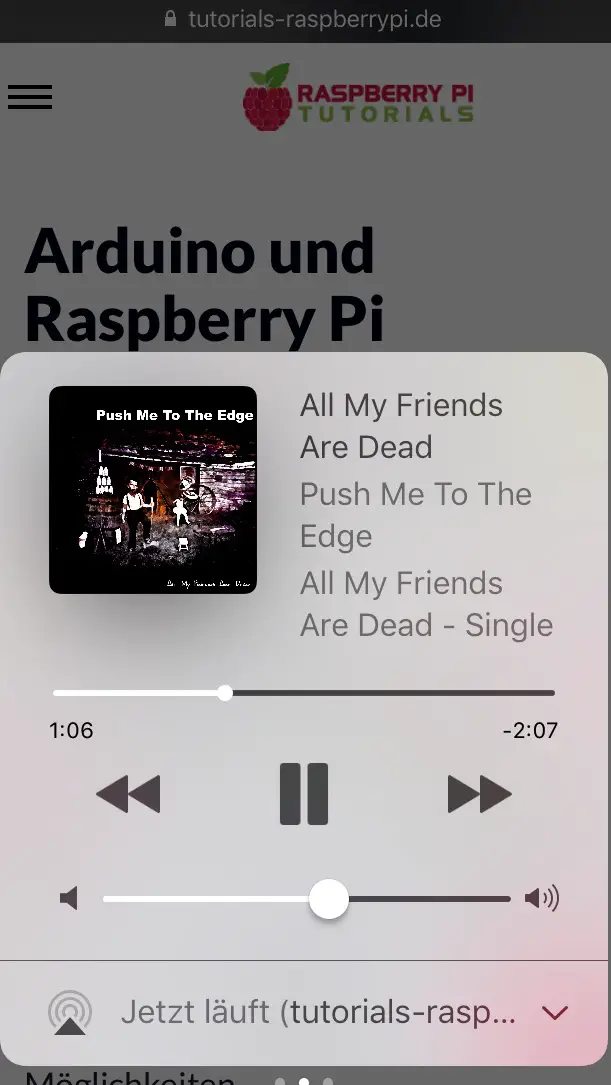Skip to the next track
The height and width of the screenshot is (1085, 611).
click(480, 794)
